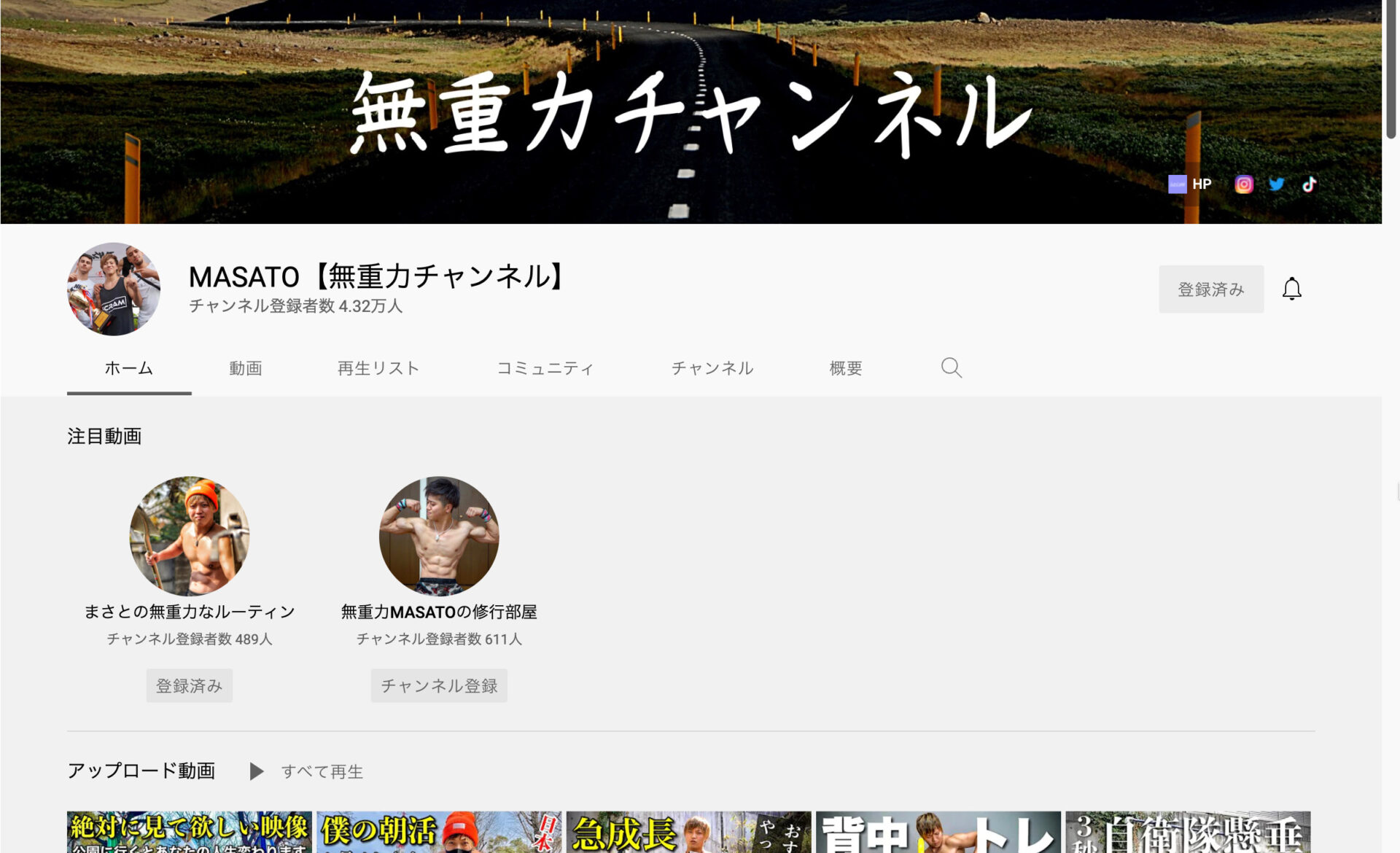Switch to the 再生リスト tab
Viewport: 1400px width, 853px height.
[x=378, y=368]
